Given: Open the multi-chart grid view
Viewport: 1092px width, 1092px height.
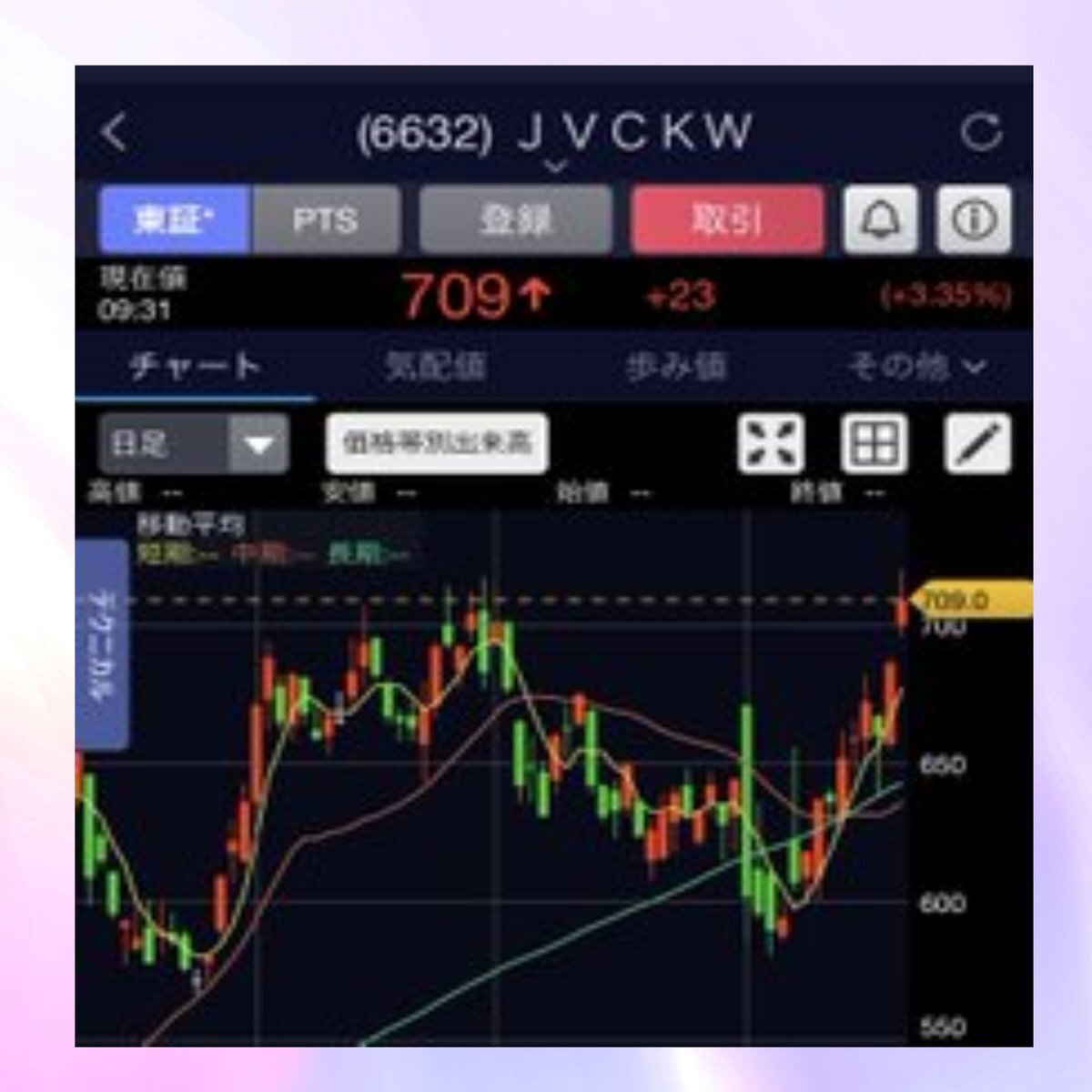Looking at the screenshot, I should (x=874, y=444).
